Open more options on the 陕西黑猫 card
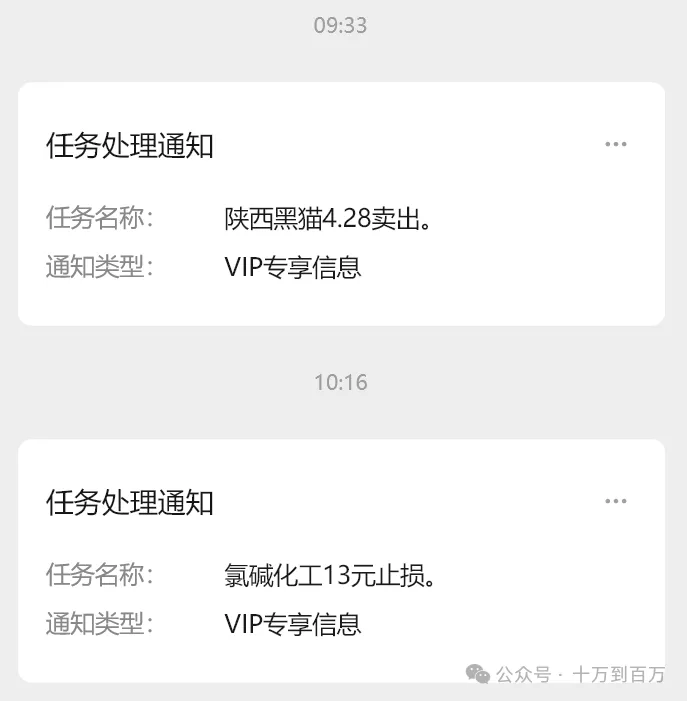 [x=615, y=145]
